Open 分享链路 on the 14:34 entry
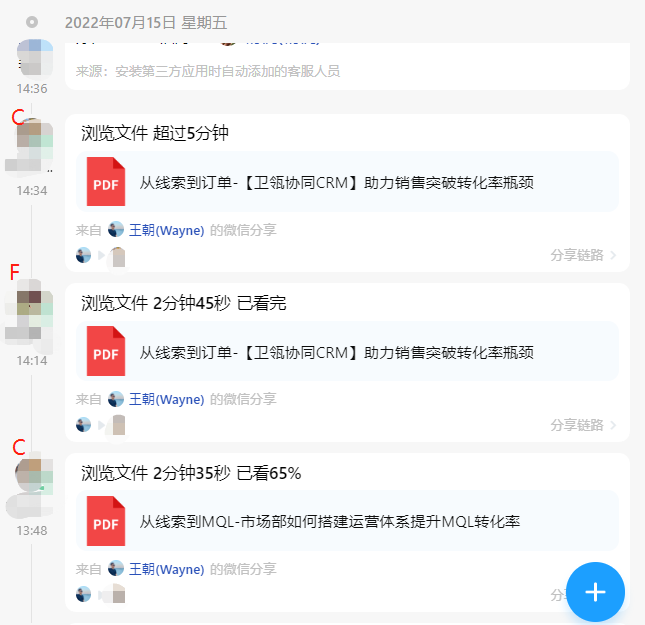The image size is (645, 625). click(583, 255)
